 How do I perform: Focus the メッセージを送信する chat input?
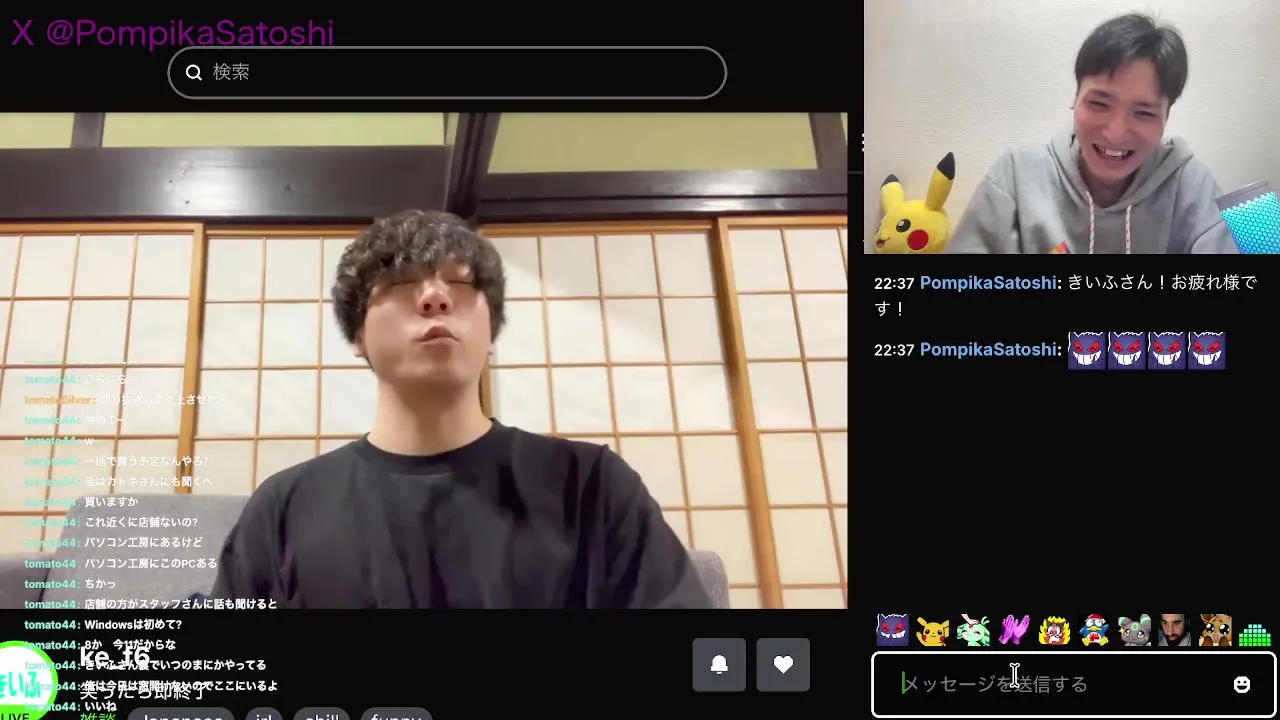[x=1050, y=684]
